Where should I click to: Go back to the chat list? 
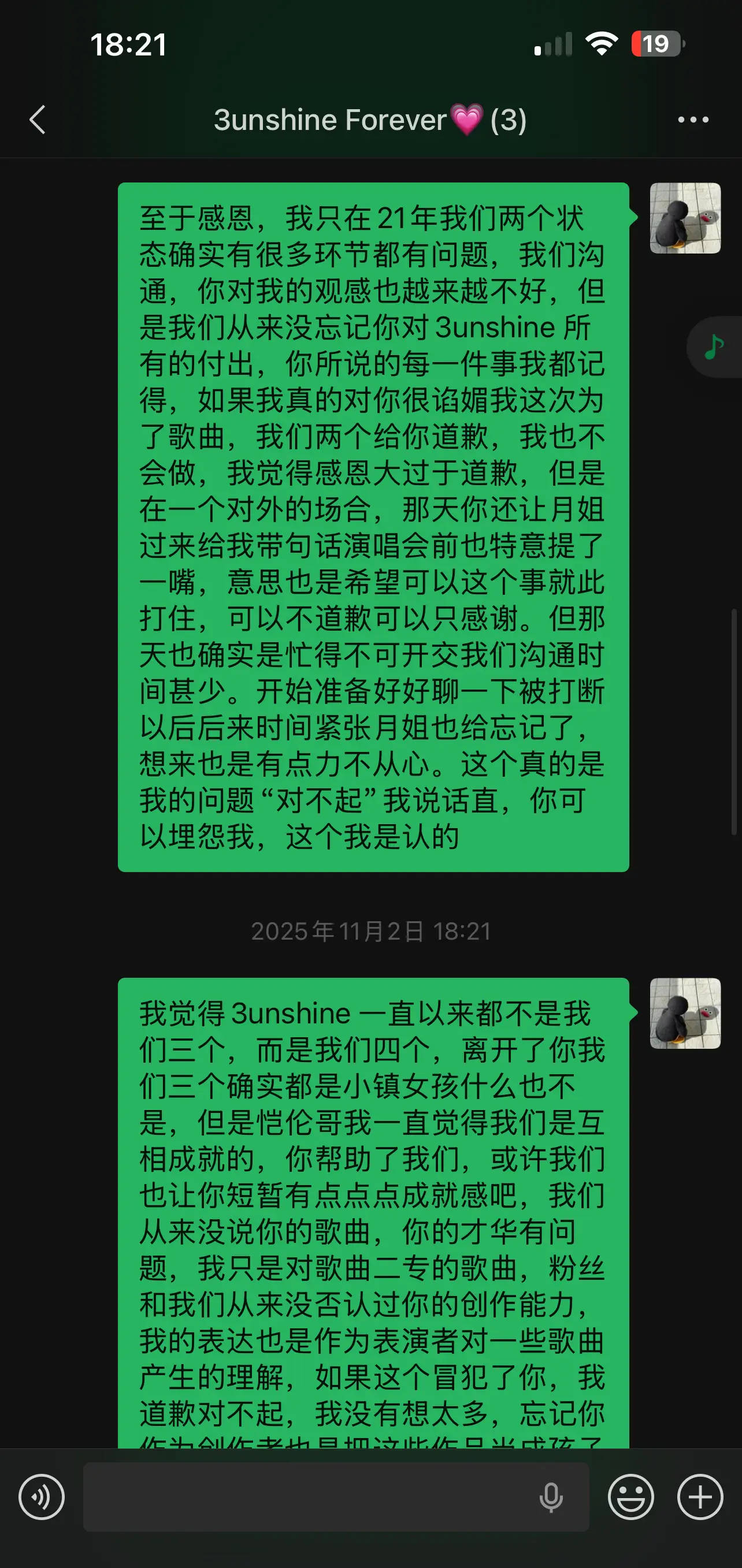(x=38, y=120)
